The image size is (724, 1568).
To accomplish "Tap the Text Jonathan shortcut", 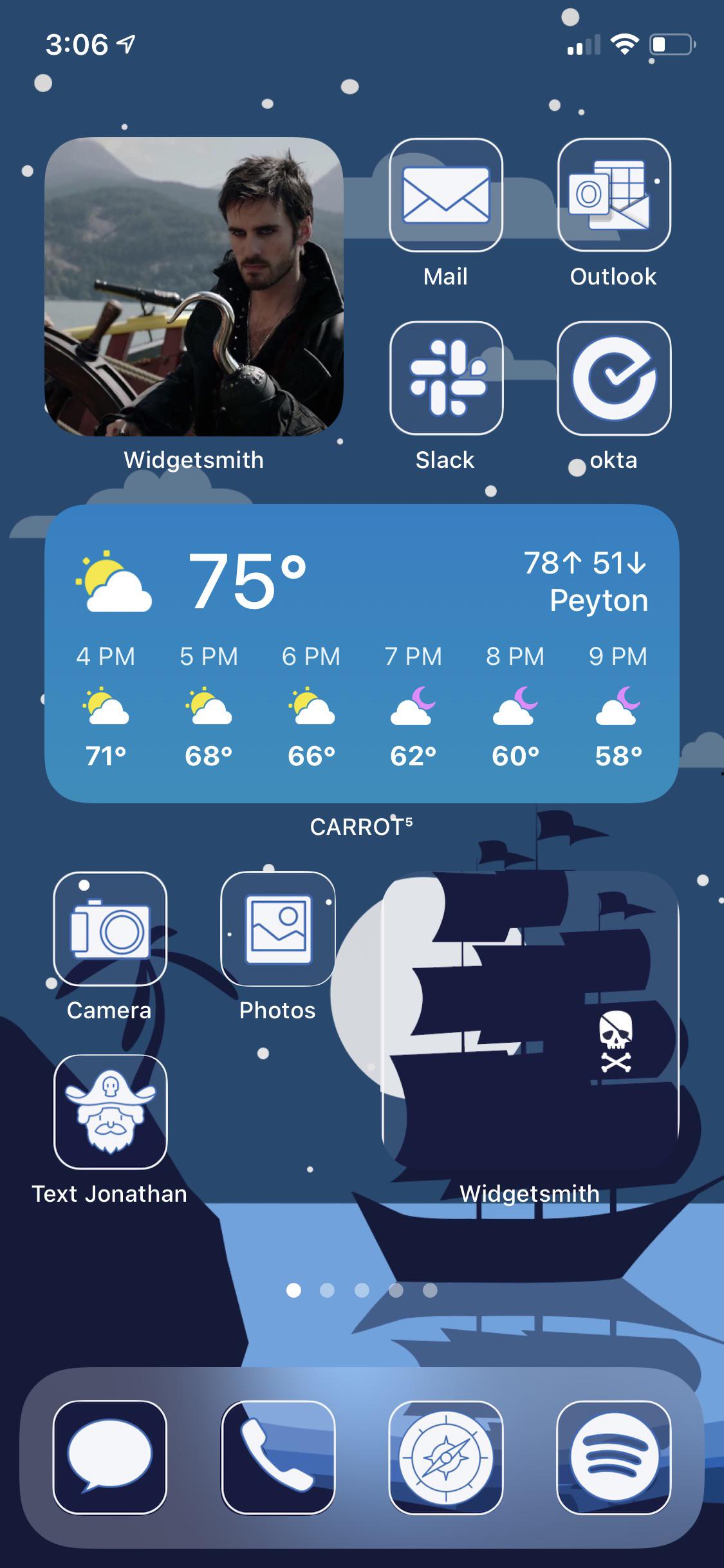I will pyautogui.click(x=110, y=1112).
